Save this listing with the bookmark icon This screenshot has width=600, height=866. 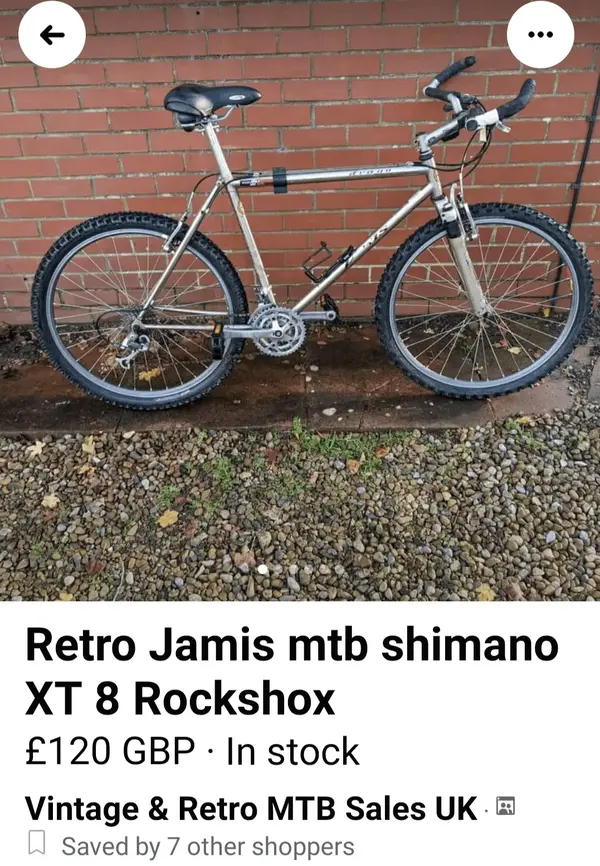(x=37, y=844)
